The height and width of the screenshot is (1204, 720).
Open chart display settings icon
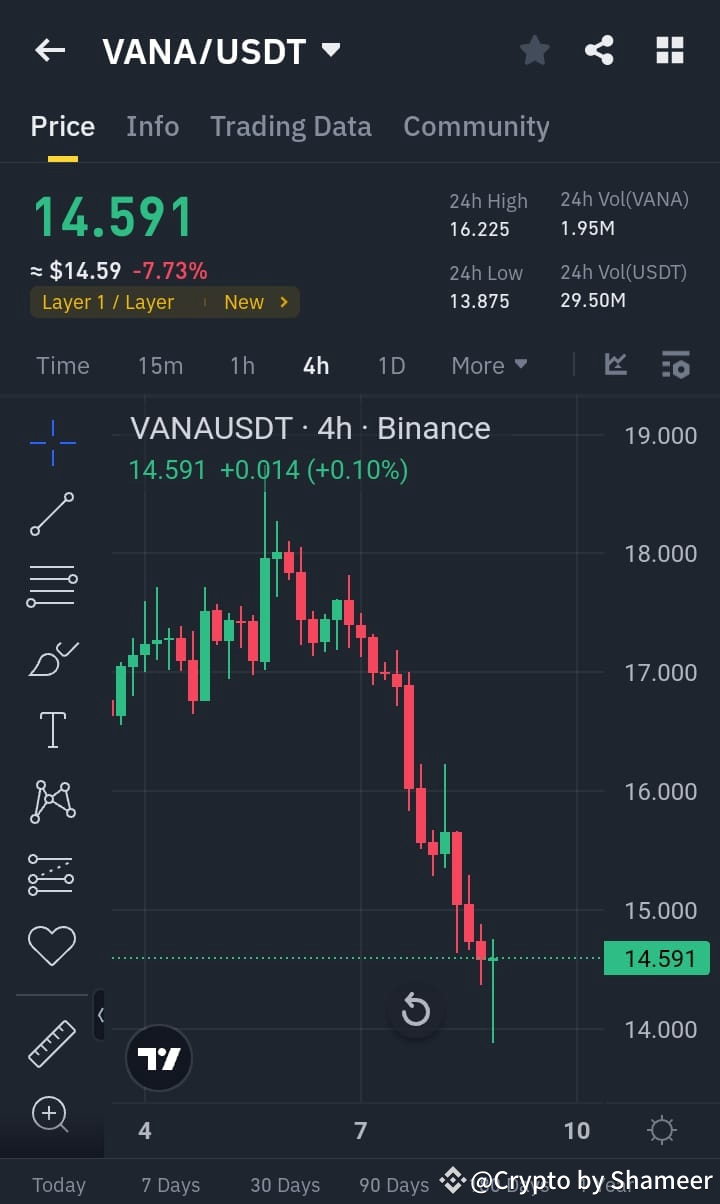pos(676,365)
